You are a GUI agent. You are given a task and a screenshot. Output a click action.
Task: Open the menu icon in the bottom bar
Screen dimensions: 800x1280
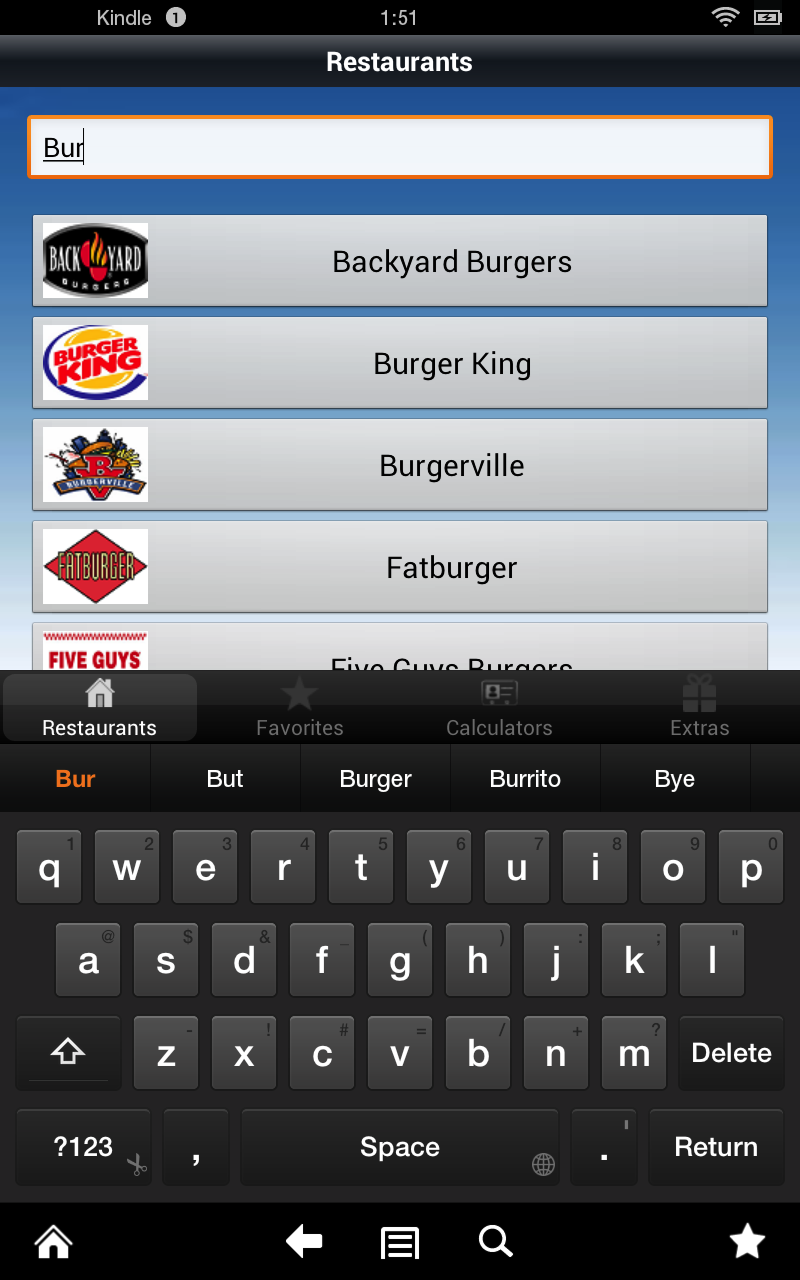tap(400, 1242)
